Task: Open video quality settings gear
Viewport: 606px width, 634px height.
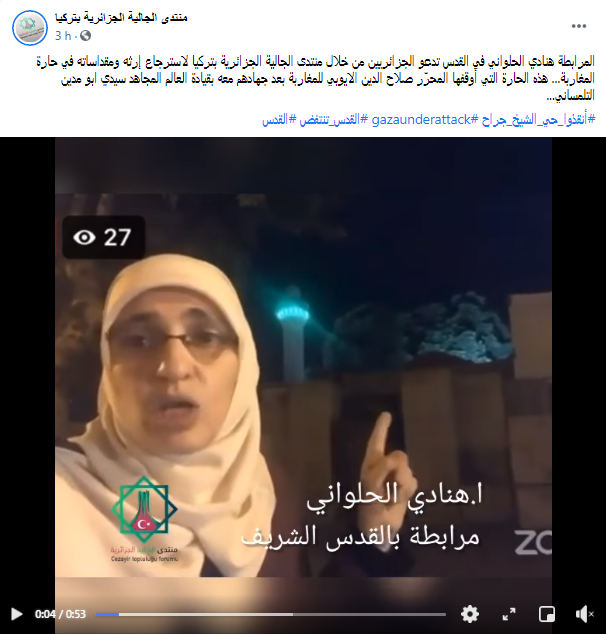Action: coord(470,613)
